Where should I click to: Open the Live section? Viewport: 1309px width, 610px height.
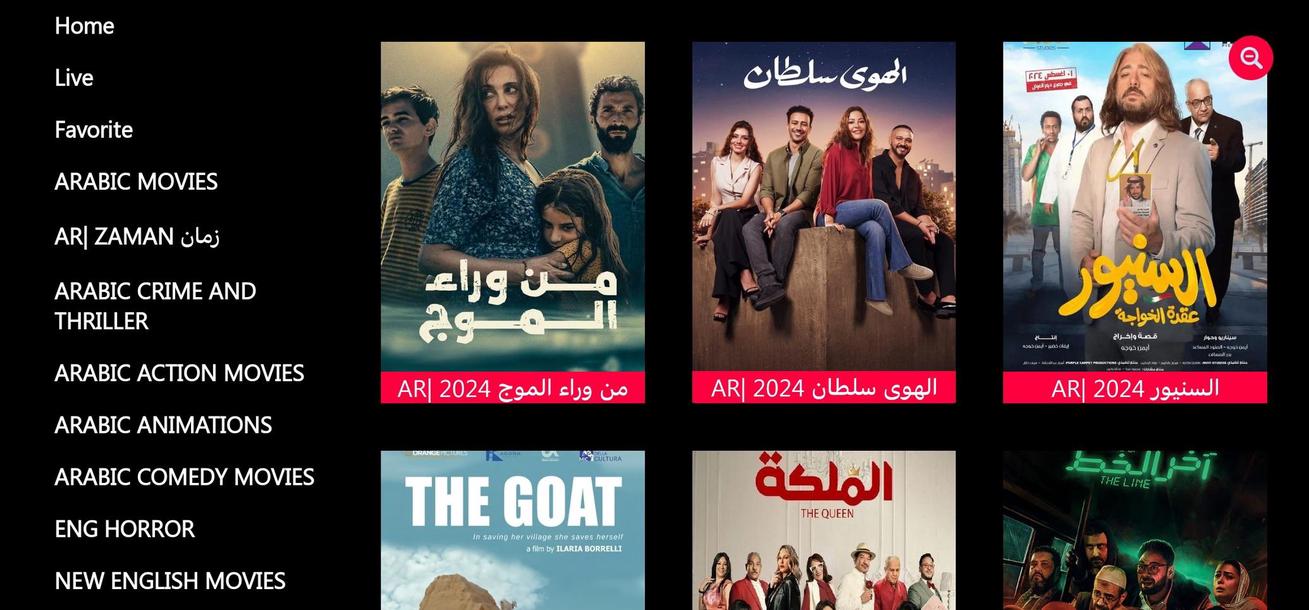tap(74, 78)
